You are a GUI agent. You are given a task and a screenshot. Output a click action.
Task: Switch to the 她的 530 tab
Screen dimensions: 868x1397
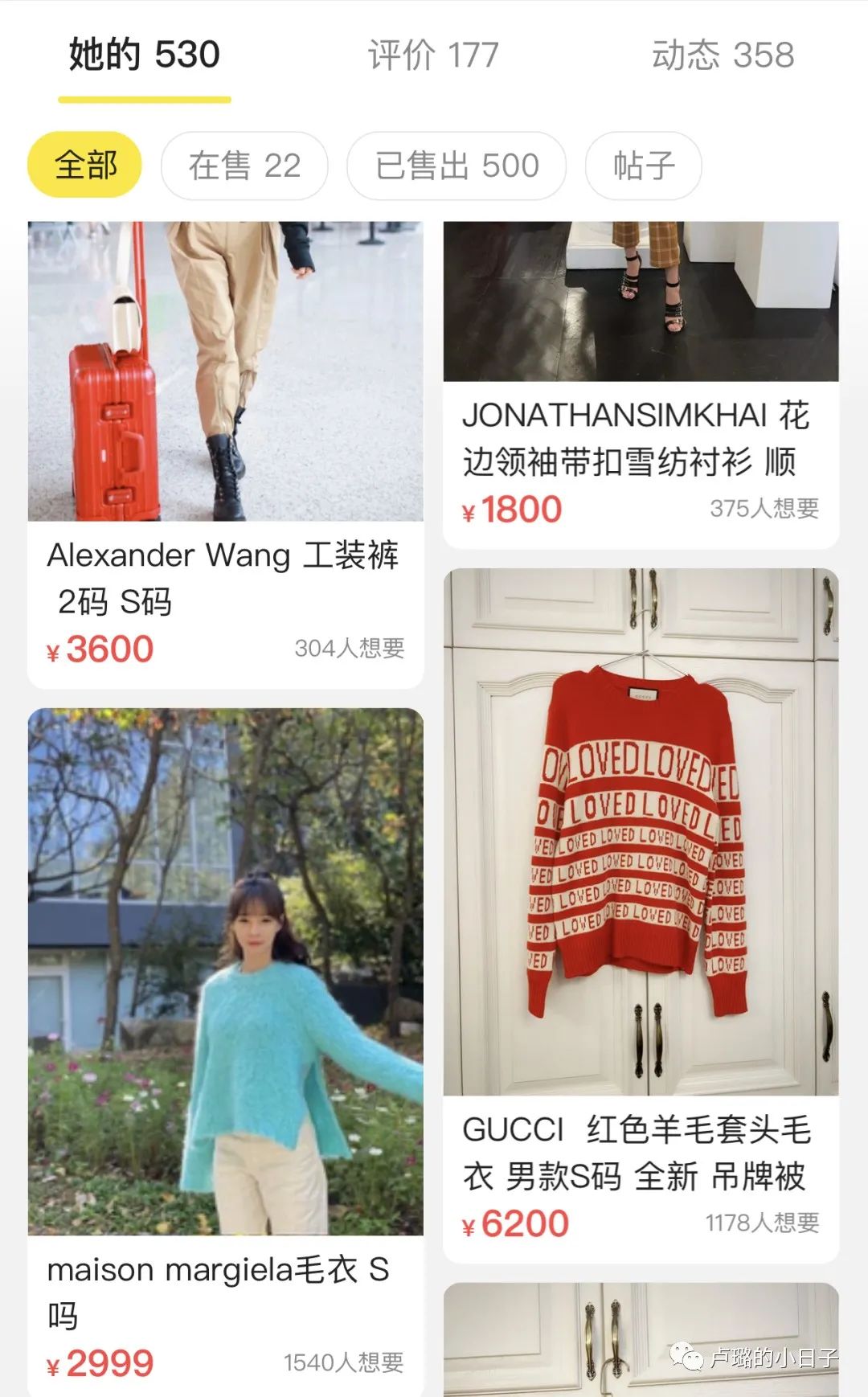pyautogui.click(x=144, y=55)
